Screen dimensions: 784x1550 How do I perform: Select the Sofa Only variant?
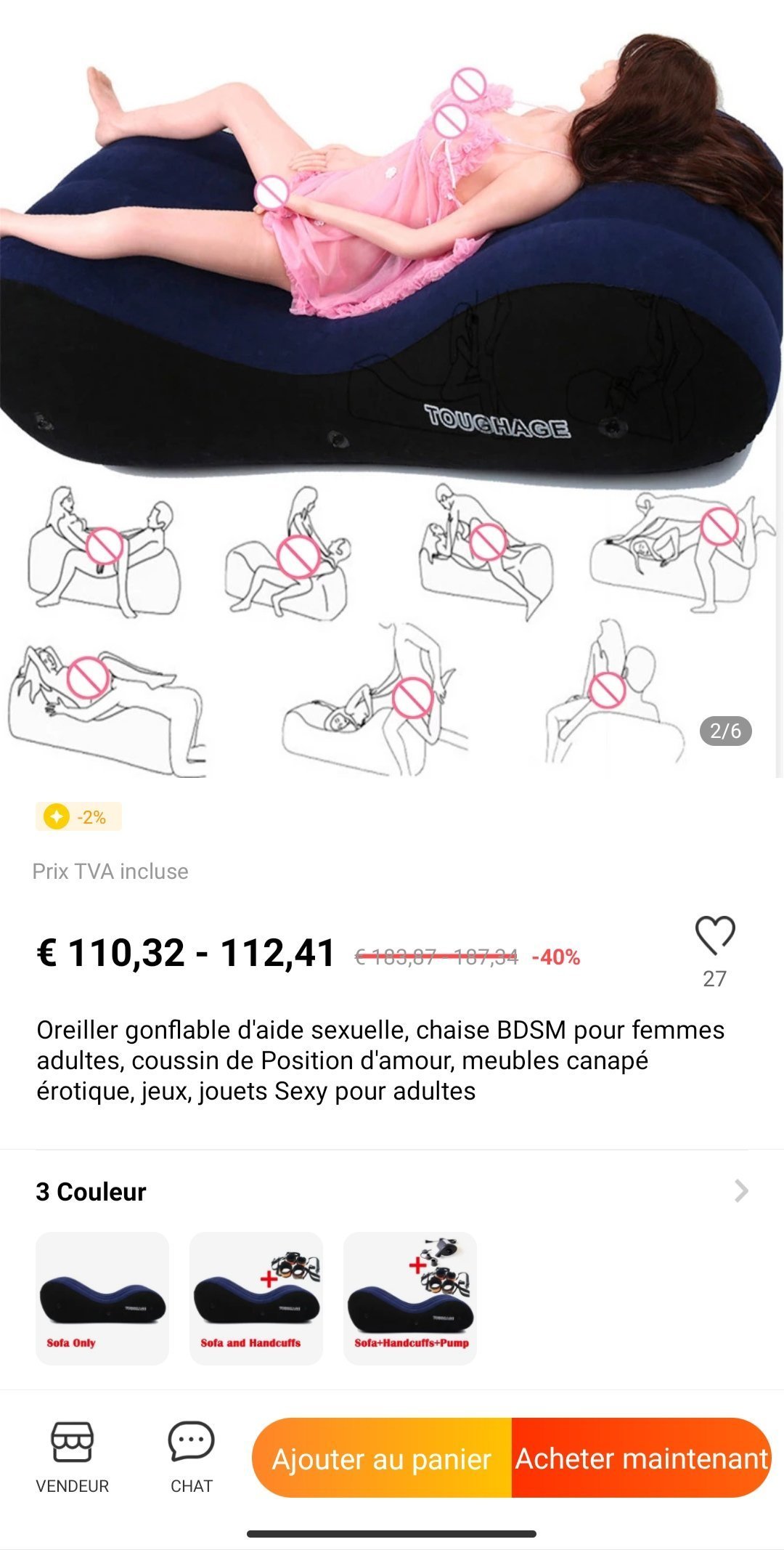(102, 1298)
